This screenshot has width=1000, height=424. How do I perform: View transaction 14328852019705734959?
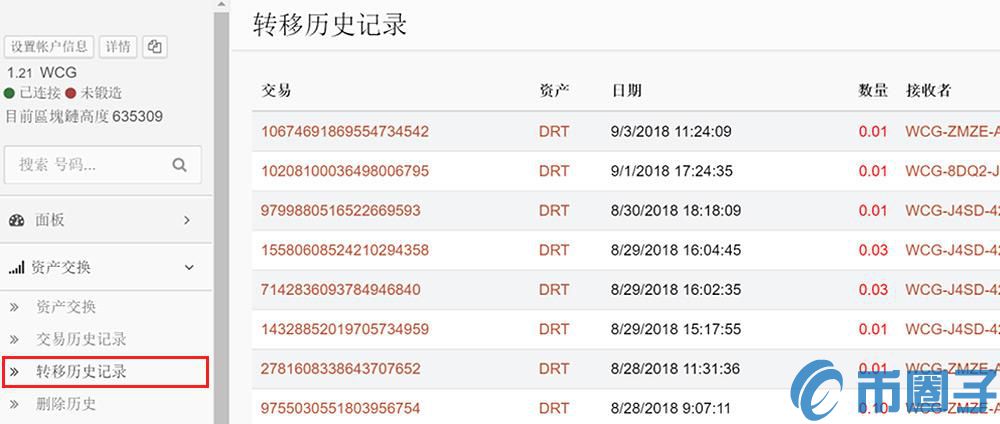tap(345, 329)
